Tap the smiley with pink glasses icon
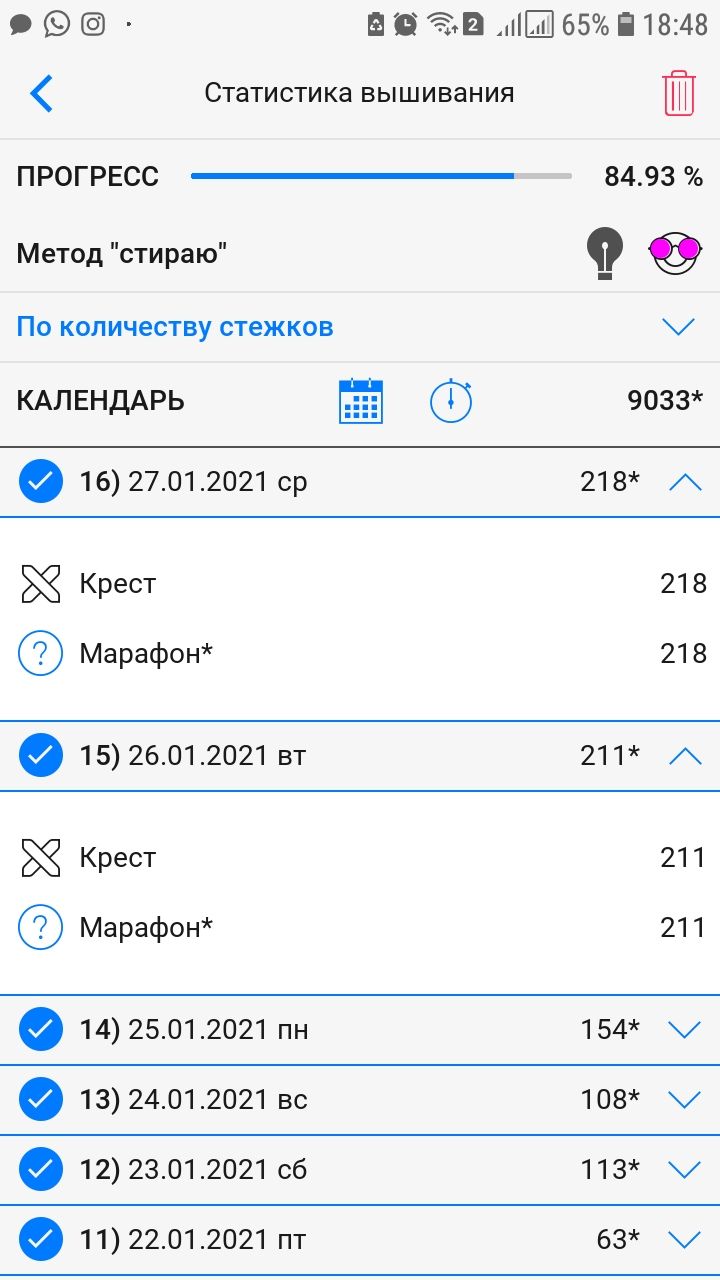 click(675, 252)
